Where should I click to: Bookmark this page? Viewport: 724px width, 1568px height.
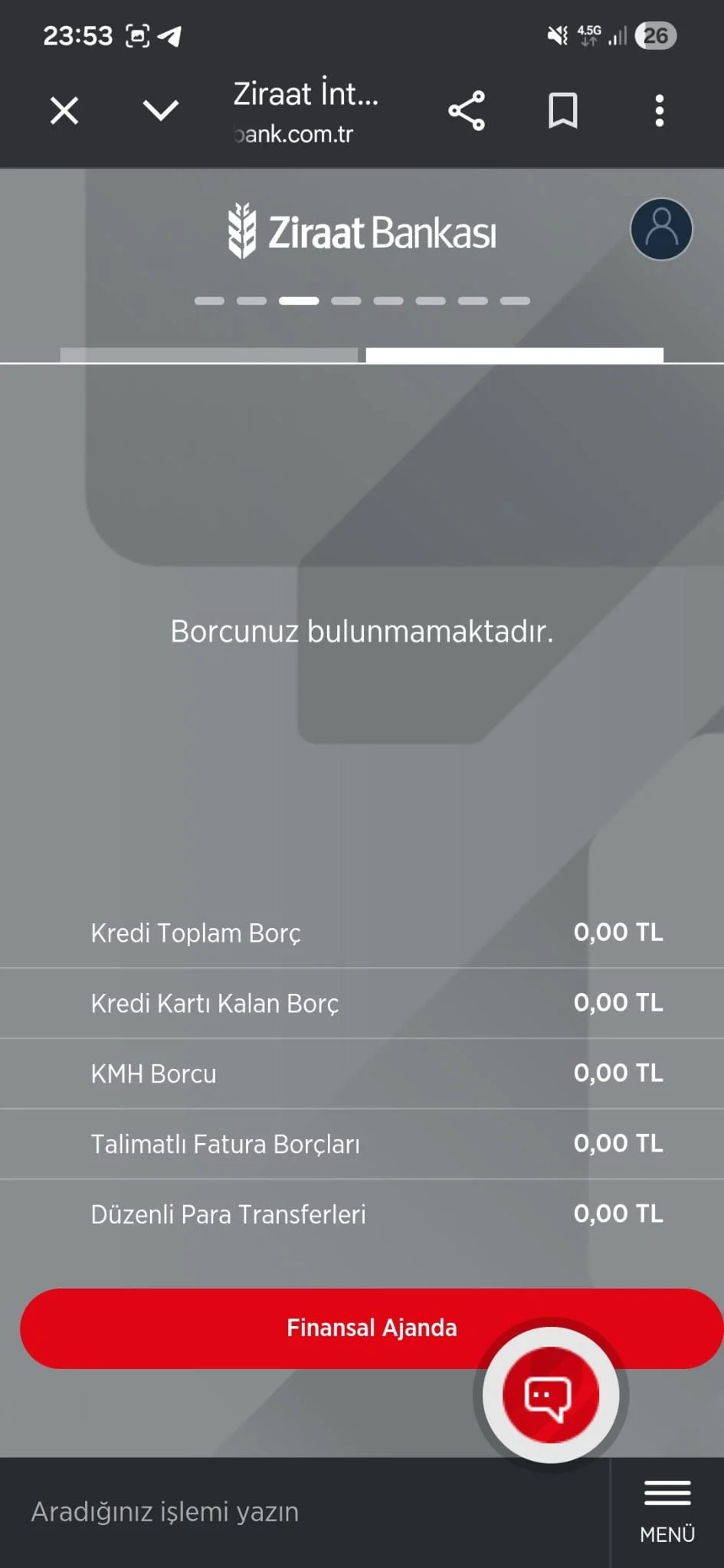click(x=563, y=111)
